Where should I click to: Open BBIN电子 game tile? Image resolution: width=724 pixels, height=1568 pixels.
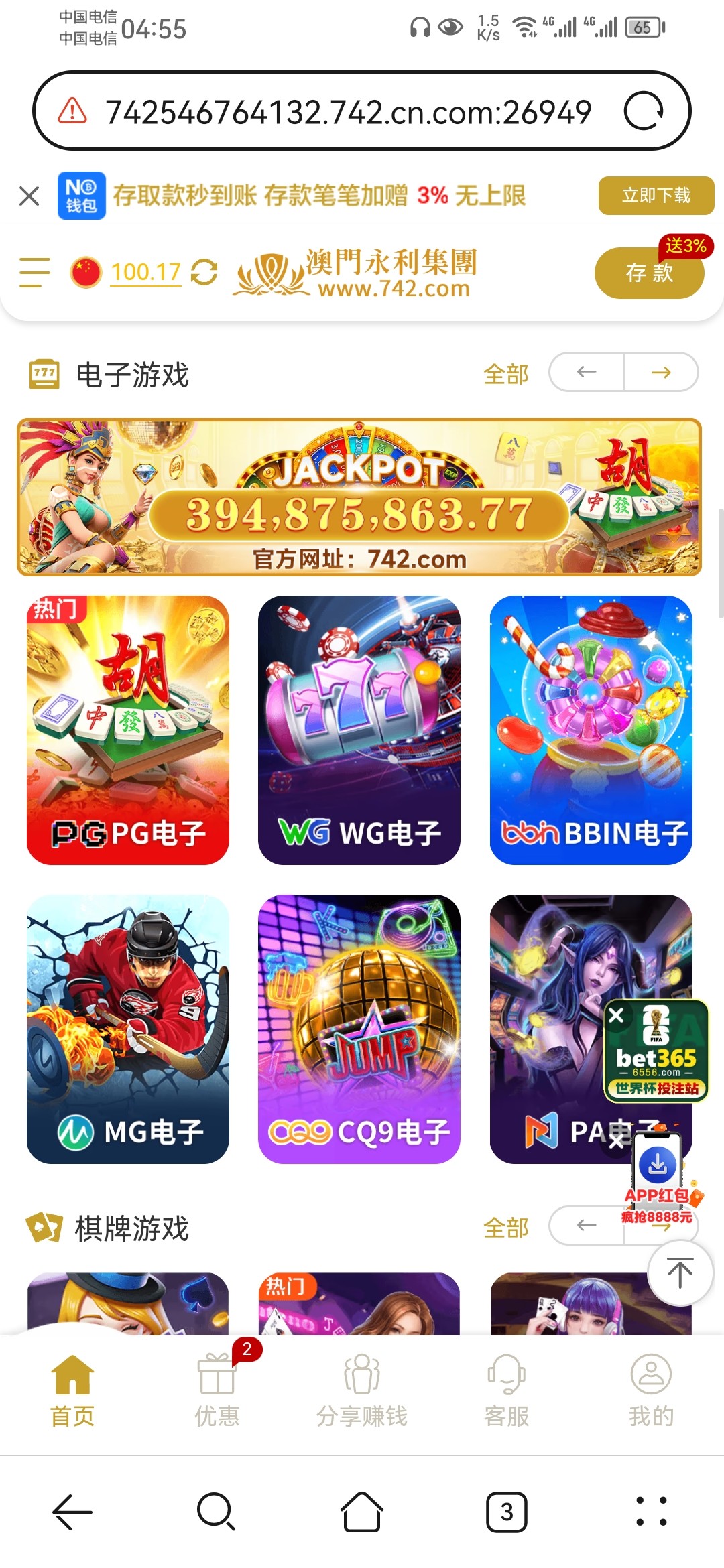tap(591, 730)
